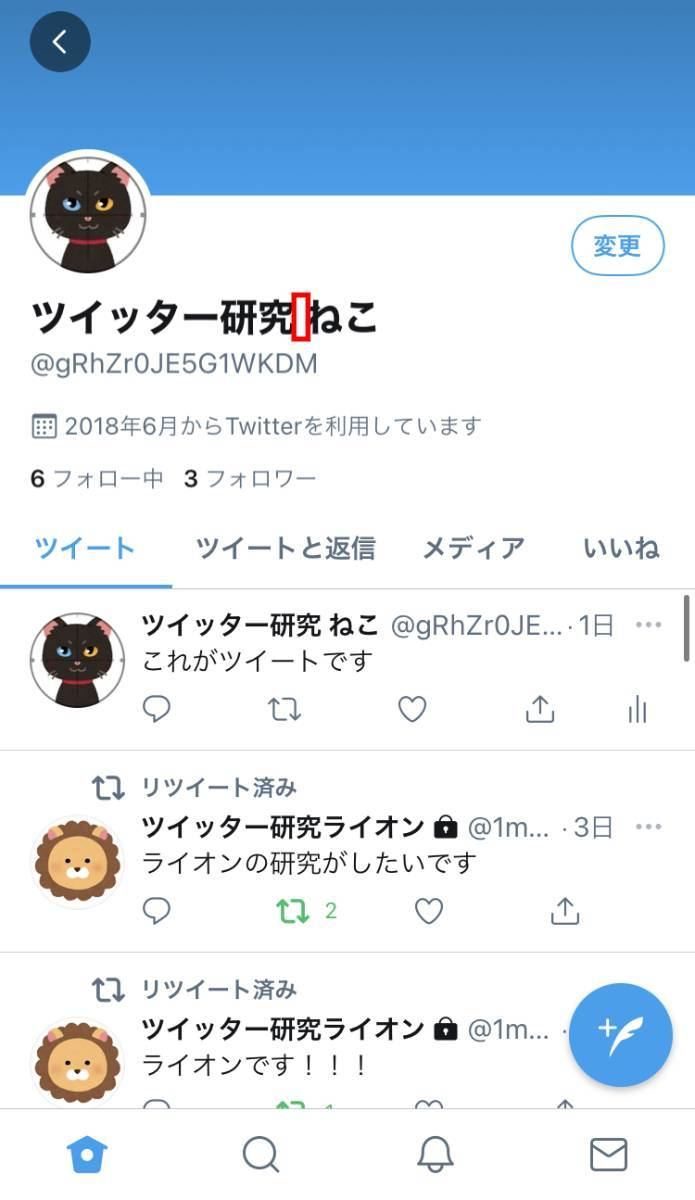This screenshot has height=1200, width=695.
Task: Switch to the ツイートと返信 tab
Action: click(285, 548)
